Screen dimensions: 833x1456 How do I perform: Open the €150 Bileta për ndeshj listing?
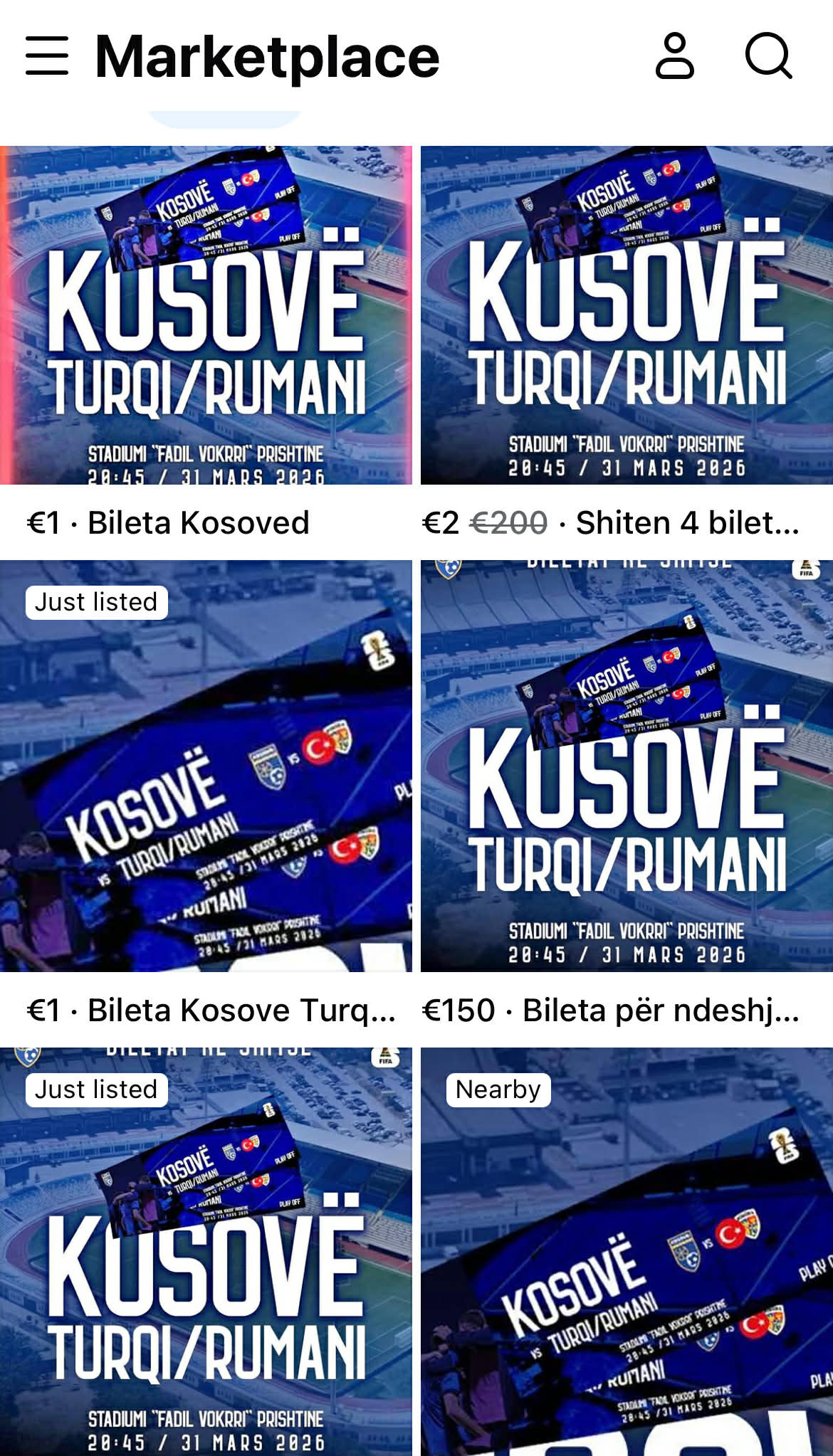pyautogui.click(x=627, y=766)
